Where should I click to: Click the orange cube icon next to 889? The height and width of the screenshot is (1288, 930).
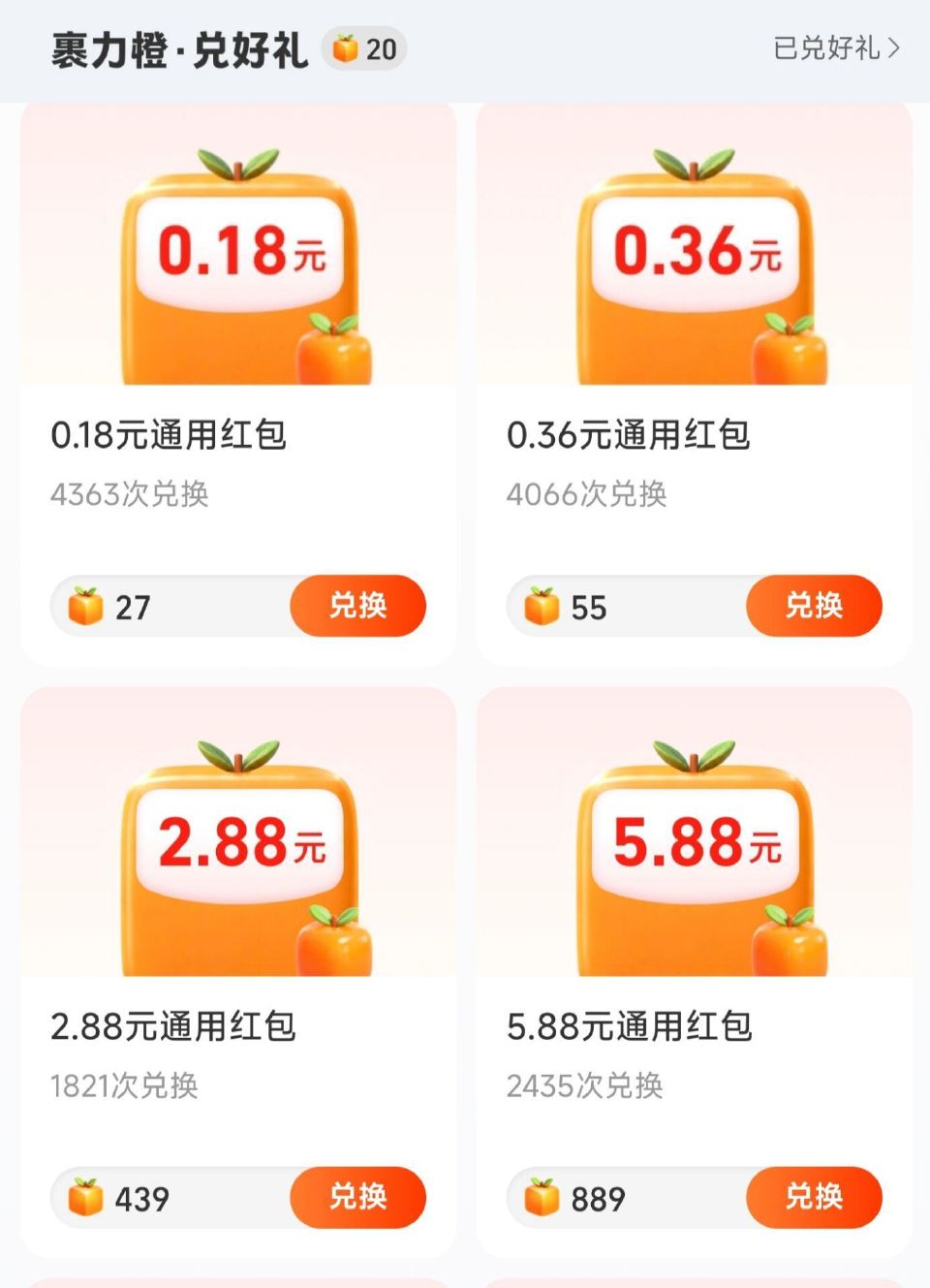[543, 1199]
